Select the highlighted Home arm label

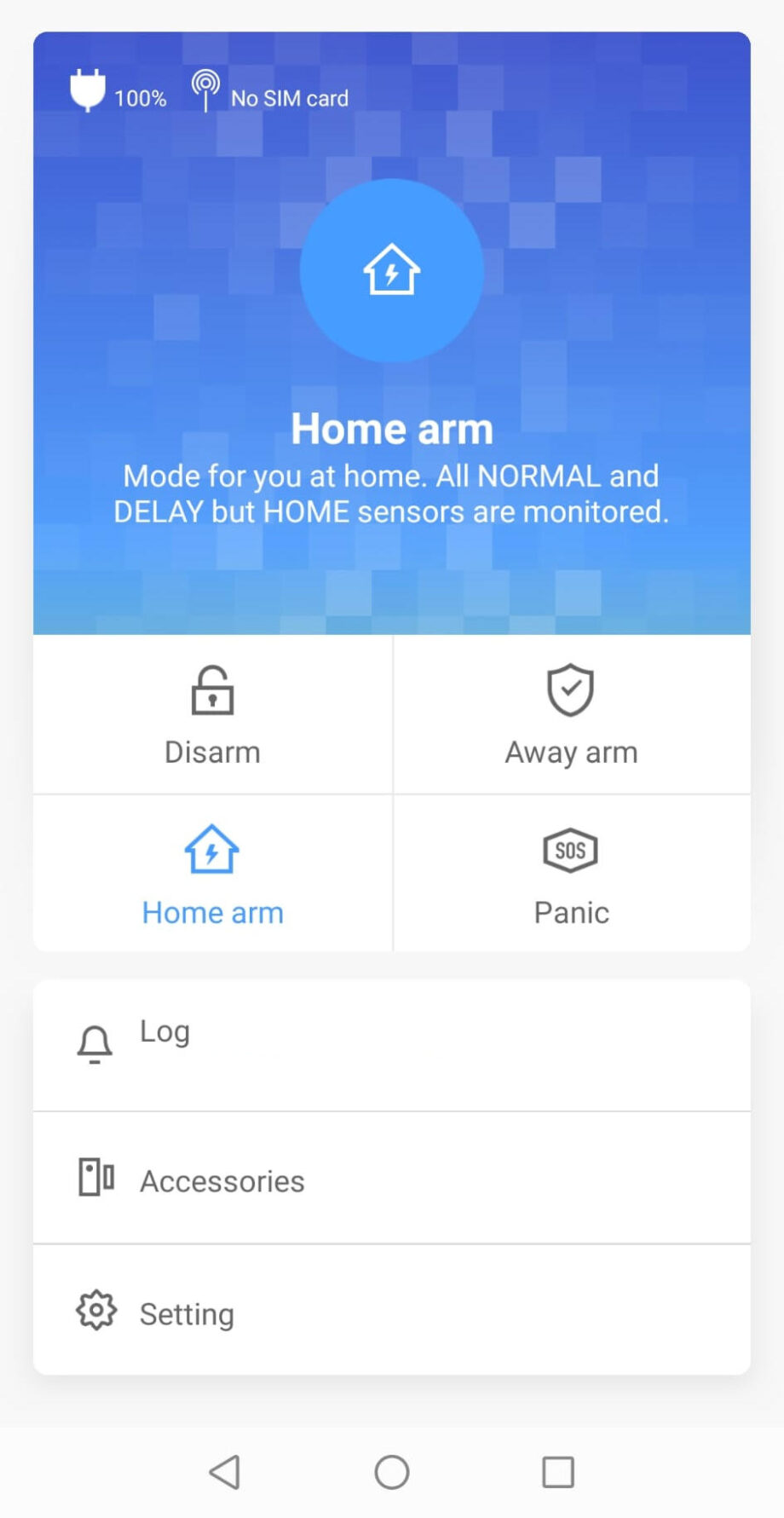(x=212, y=911)
